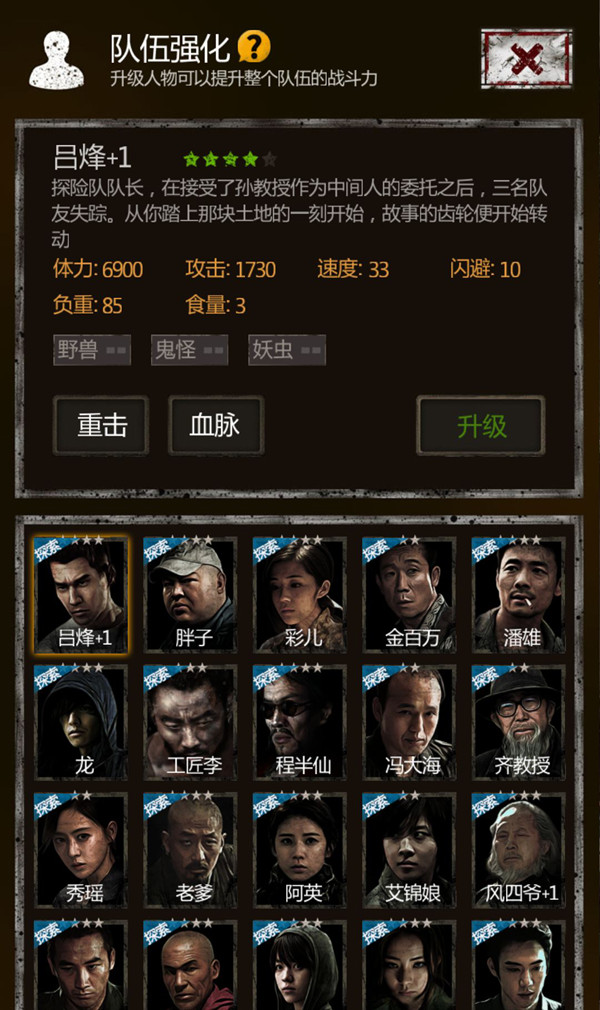600x1010 pixels.
Task: Select character 风四爷+1
Action: pyautogui.click(x=518, y=850)
